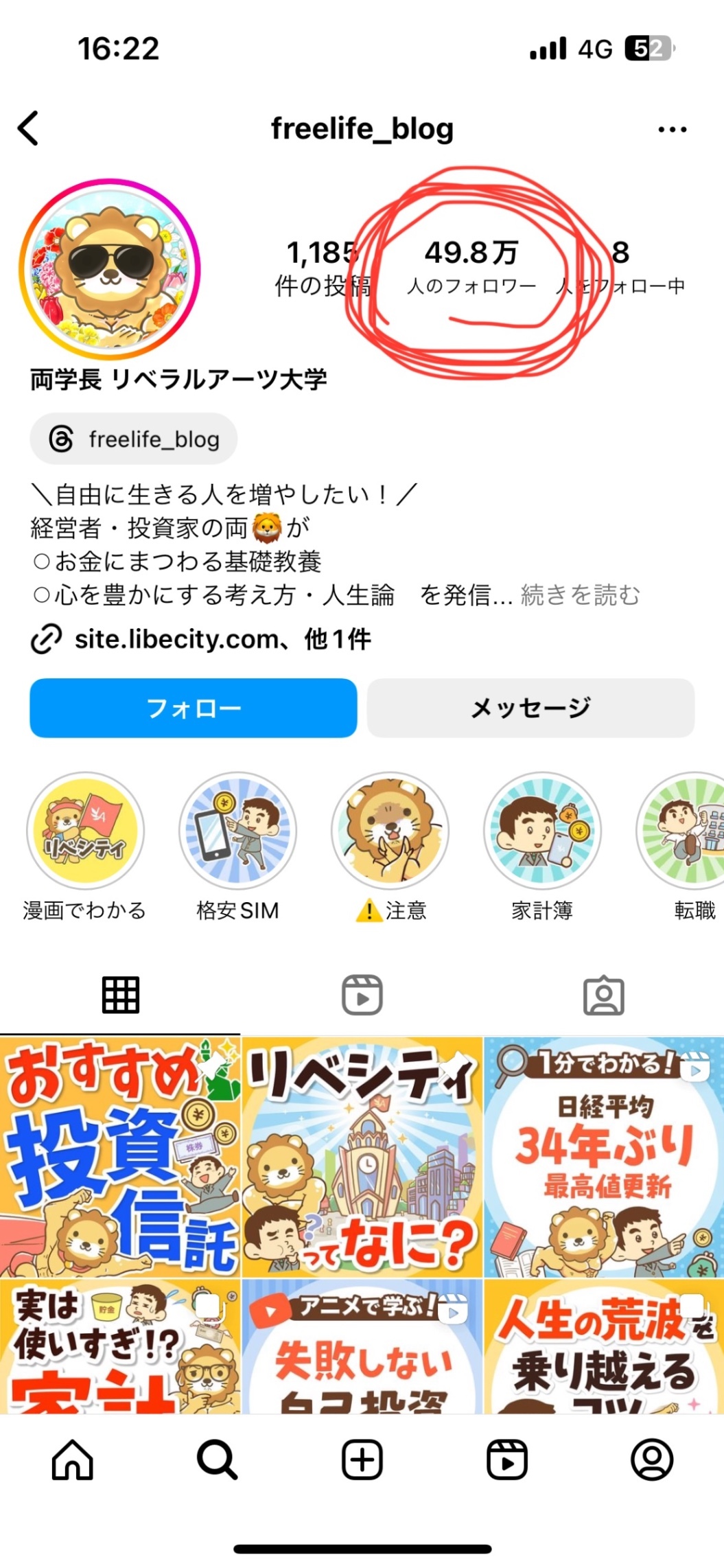Image resolution: width=724 pixels, height=1568 pixels.
Task: View the 注意 story highlight
Action: pyautogui.click(x=390, y=831)
